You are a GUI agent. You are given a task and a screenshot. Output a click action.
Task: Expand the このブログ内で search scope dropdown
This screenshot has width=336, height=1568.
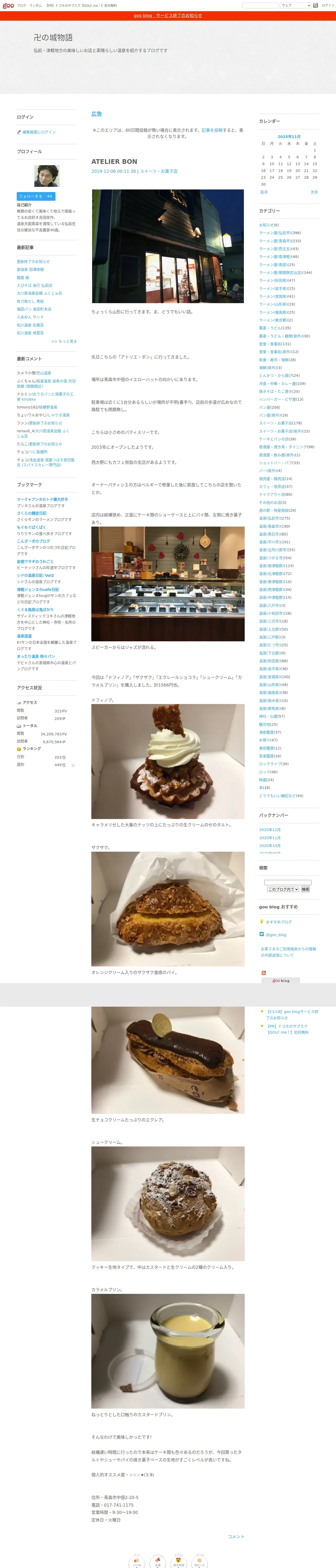tap(283, 889)
